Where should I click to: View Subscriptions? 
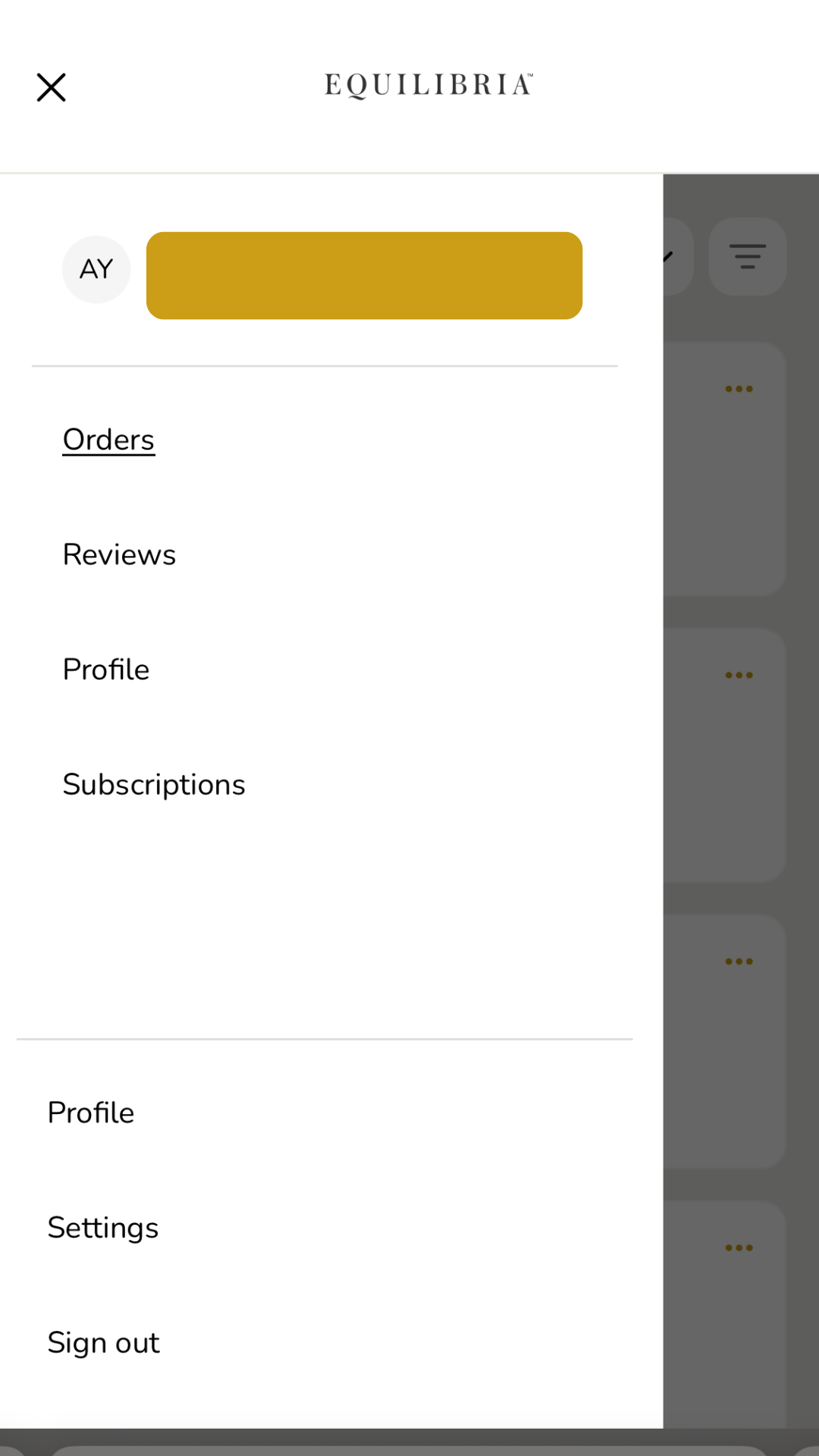coord(154,785)
